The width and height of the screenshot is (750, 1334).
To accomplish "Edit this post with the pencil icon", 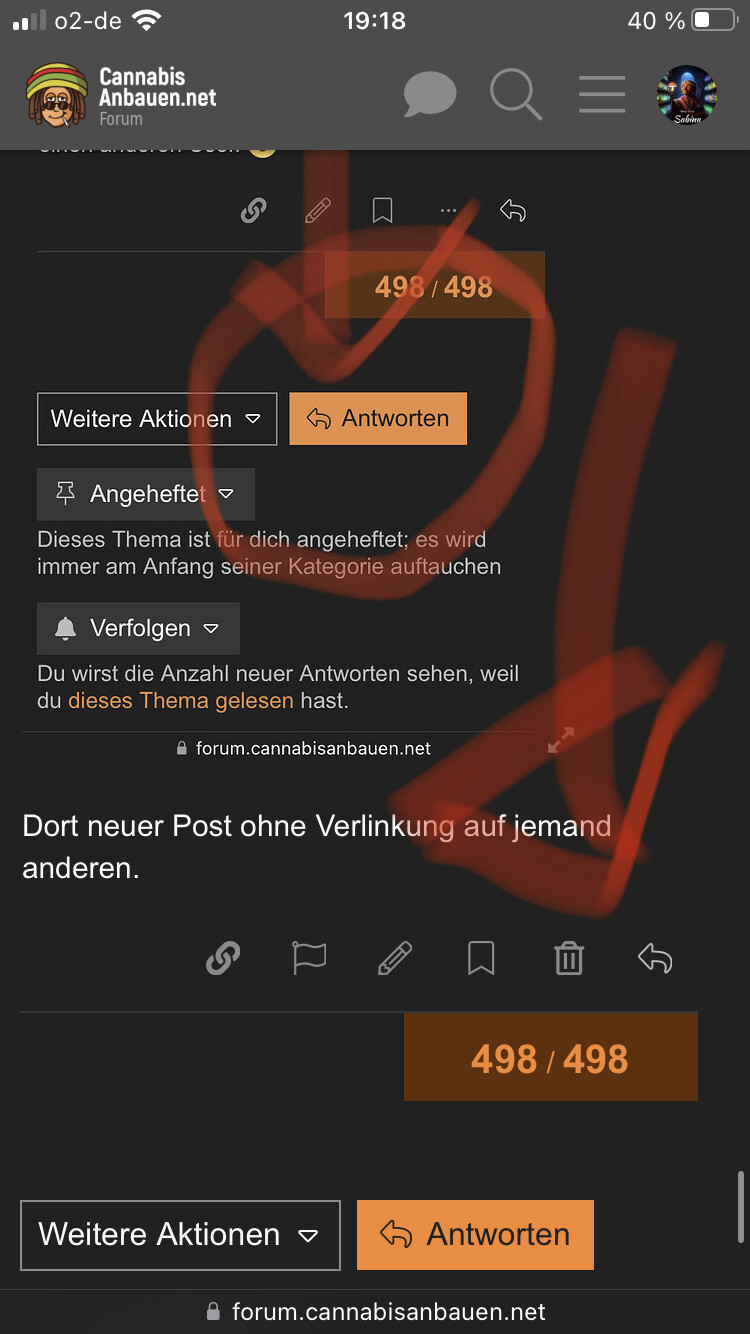I will pos(395,959).
